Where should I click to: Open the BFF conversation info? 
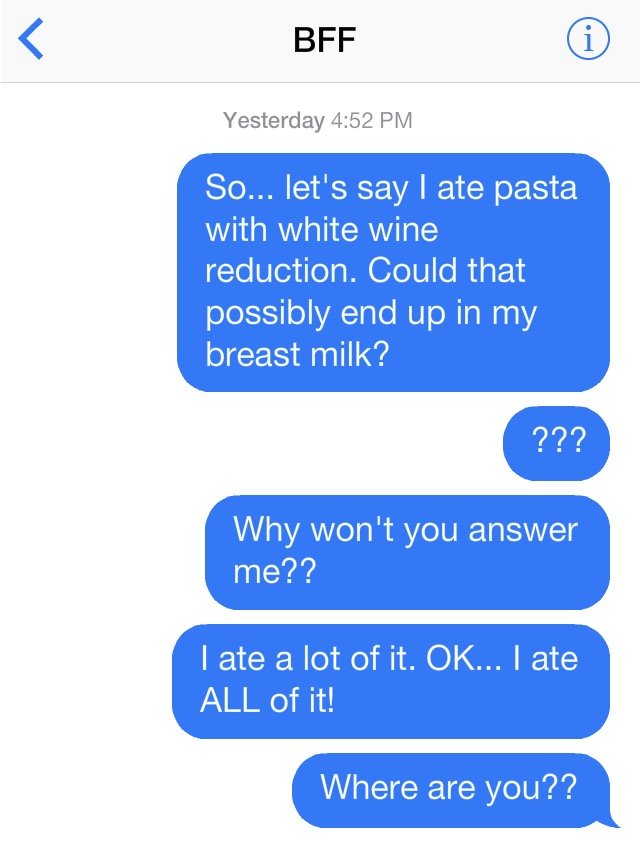tap(587, 40)
